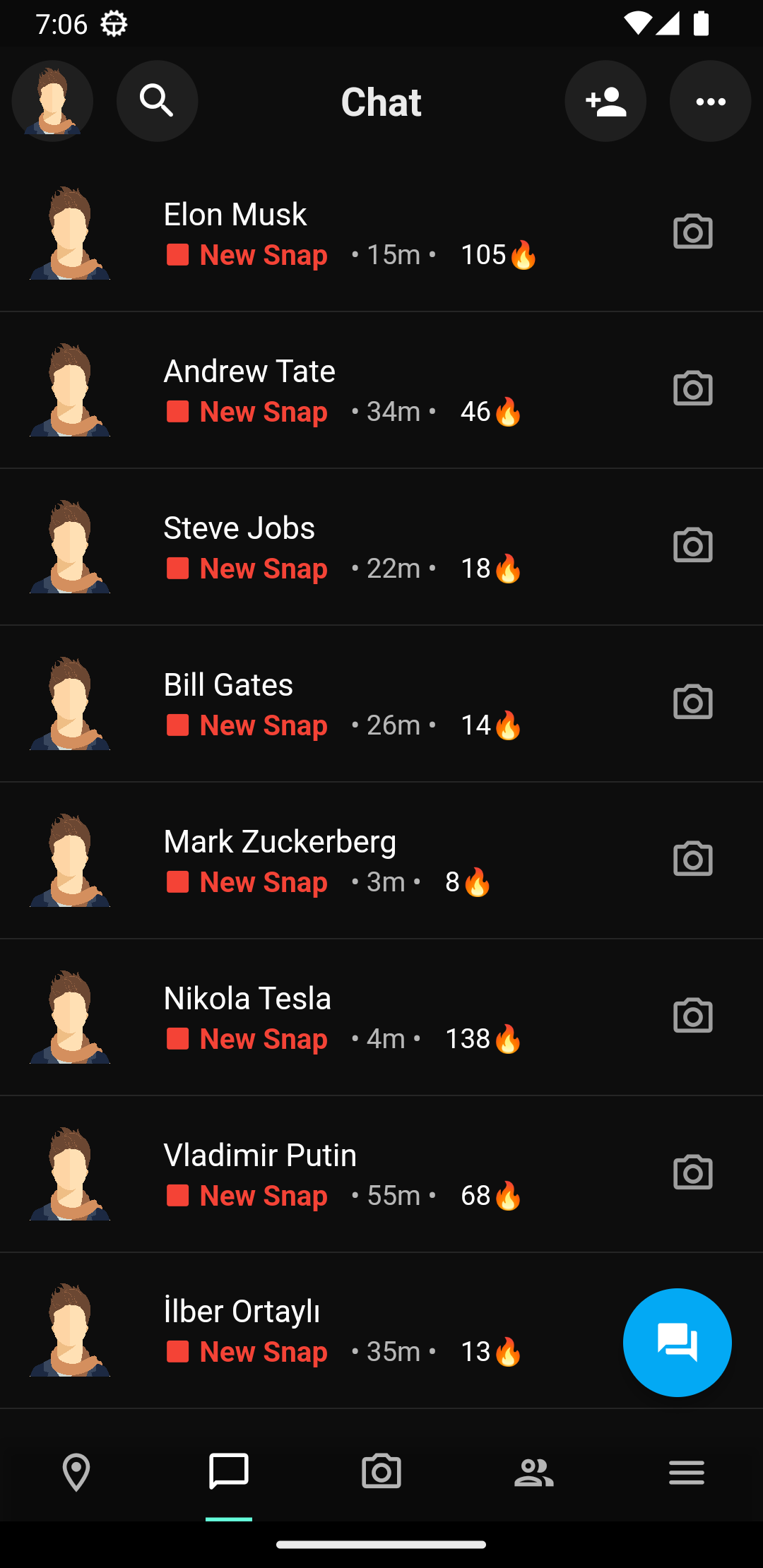Tap the camera icon beside Steve Jobs

(693, 545)
